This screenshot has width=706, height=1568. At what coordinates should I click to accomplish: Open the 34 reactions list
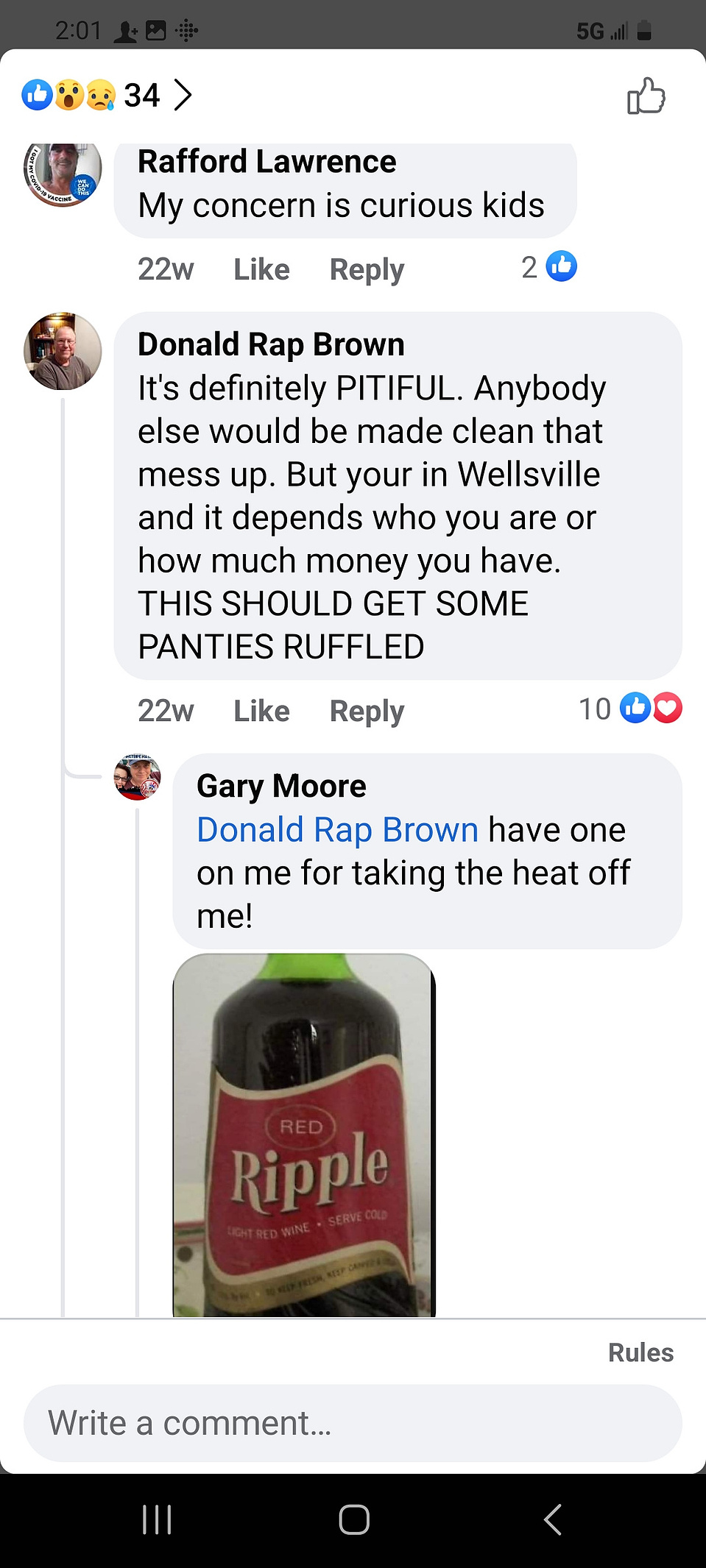pyautogui.click(x=107, y=95)
